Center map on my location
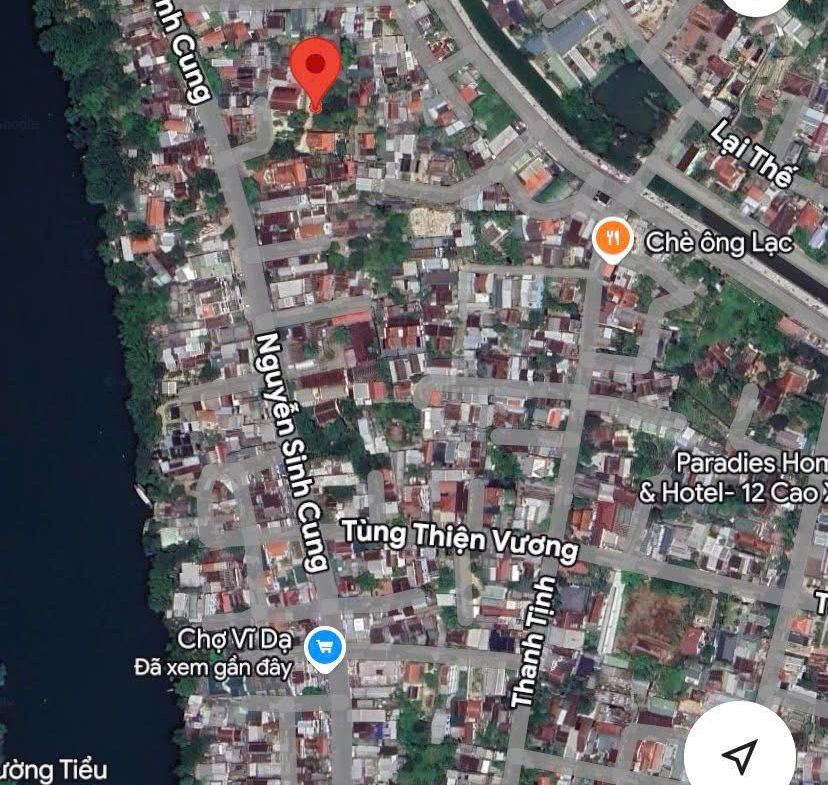 coord(739,755)
